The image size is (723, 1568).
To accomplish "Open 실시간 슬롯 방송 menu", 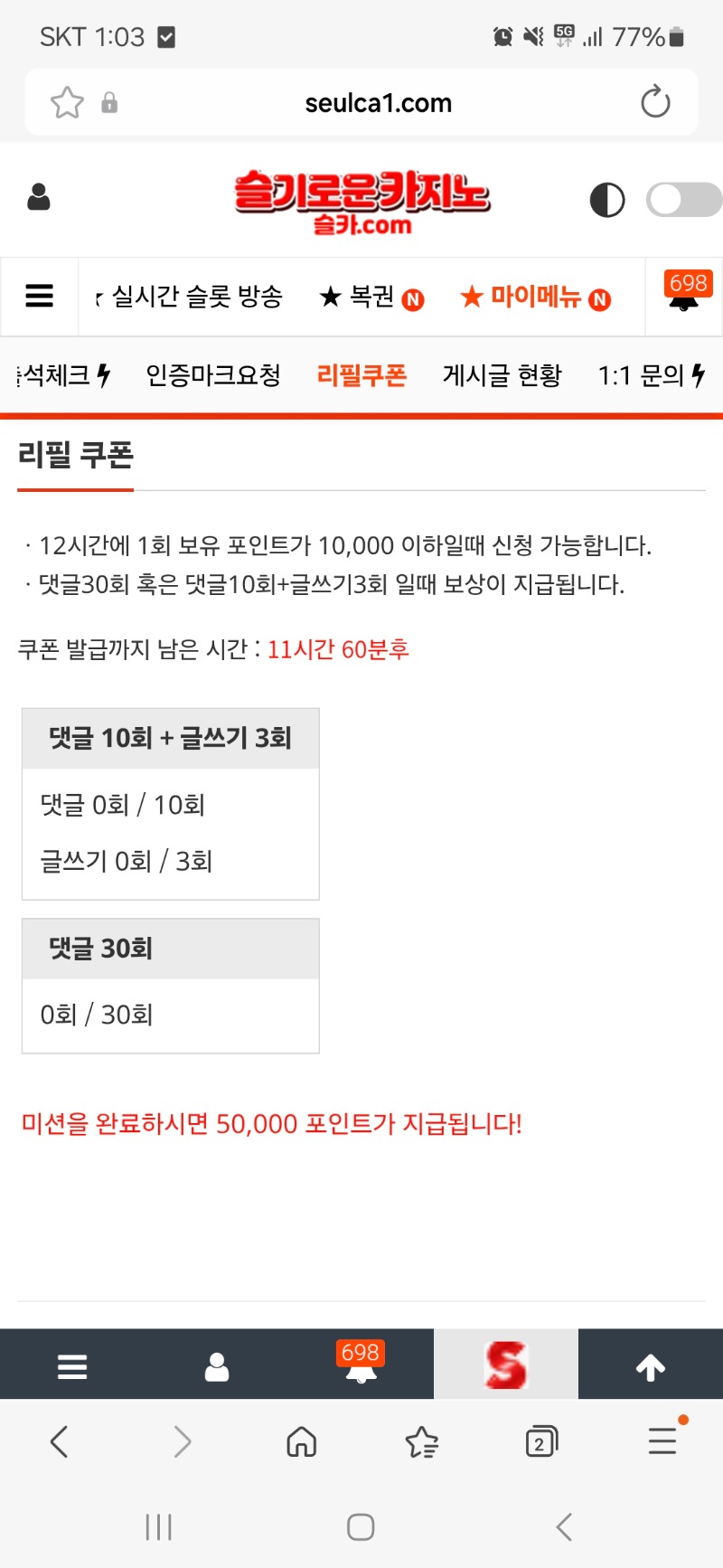I will coord(196,297).
